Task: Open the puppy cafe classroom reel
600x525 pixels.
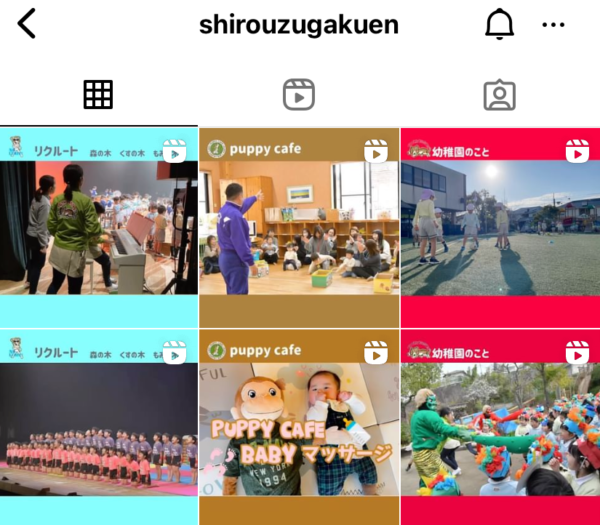Action: coord(299,225)
